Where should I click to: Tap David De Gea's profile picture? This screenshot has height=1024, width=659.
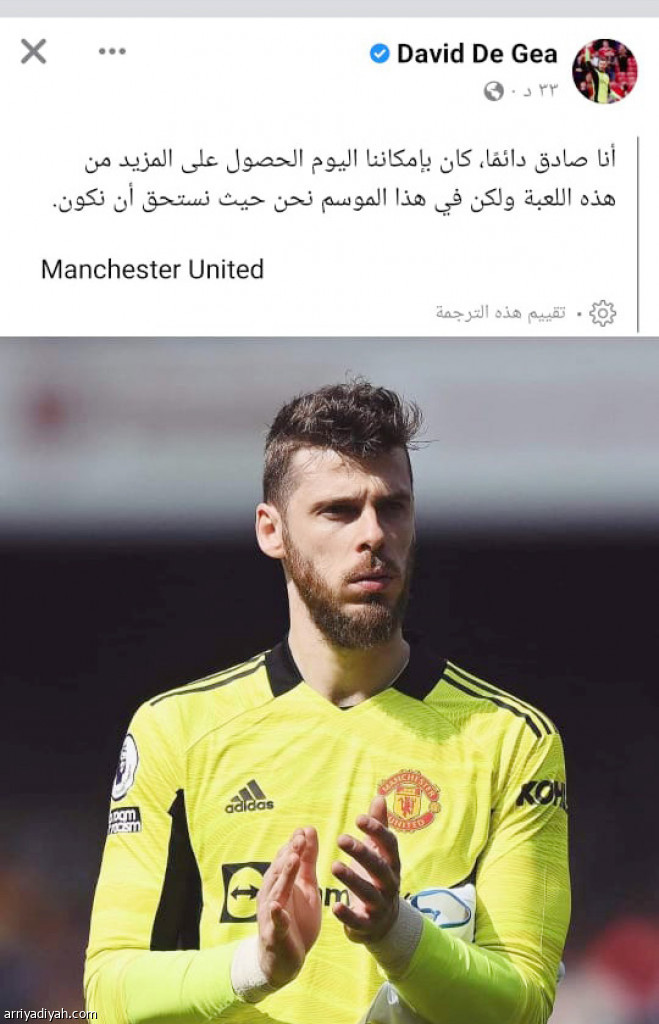pyautogui.click(x=604, y=71)
